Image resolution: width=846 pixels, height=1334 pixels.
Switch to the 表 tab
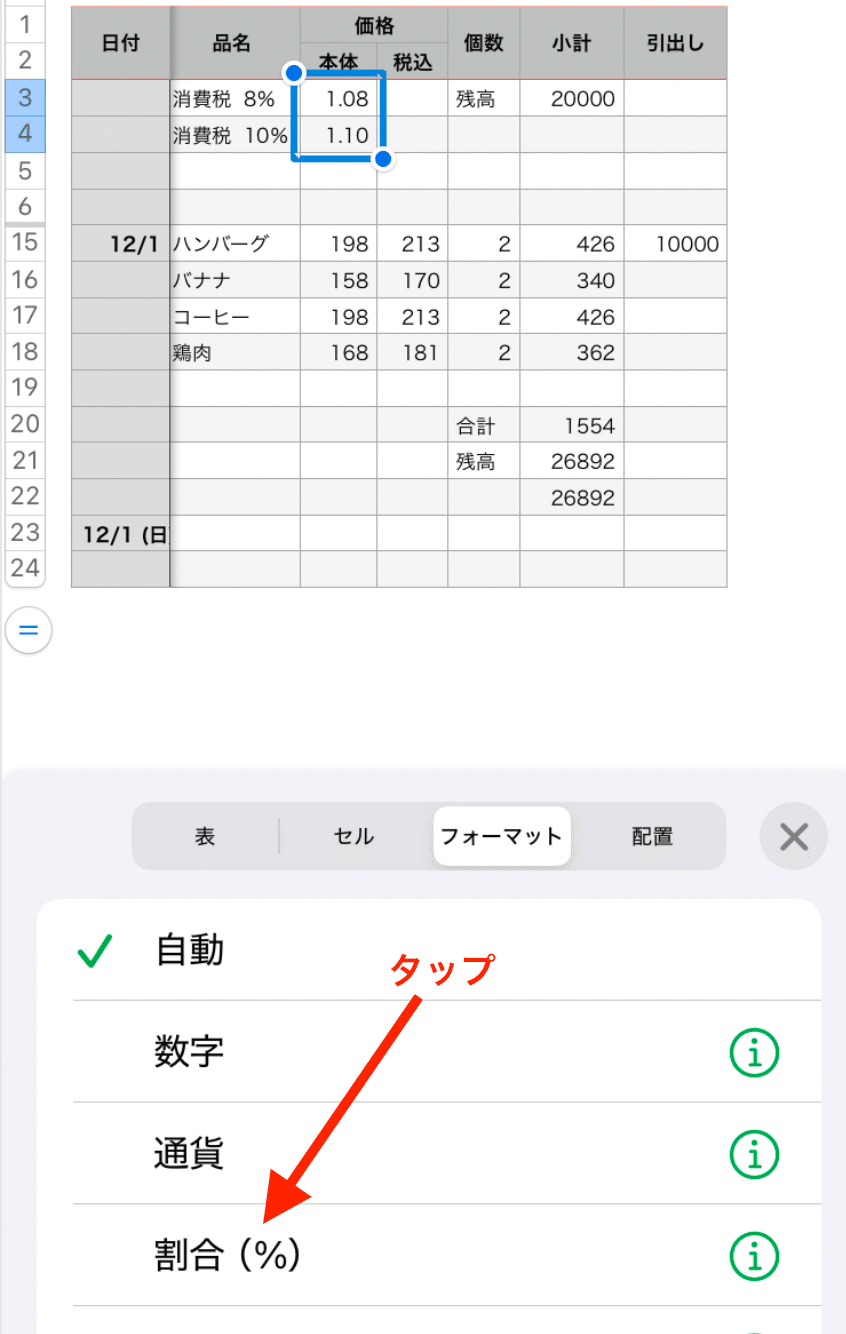pyautogui.click(x=205, y=836)
